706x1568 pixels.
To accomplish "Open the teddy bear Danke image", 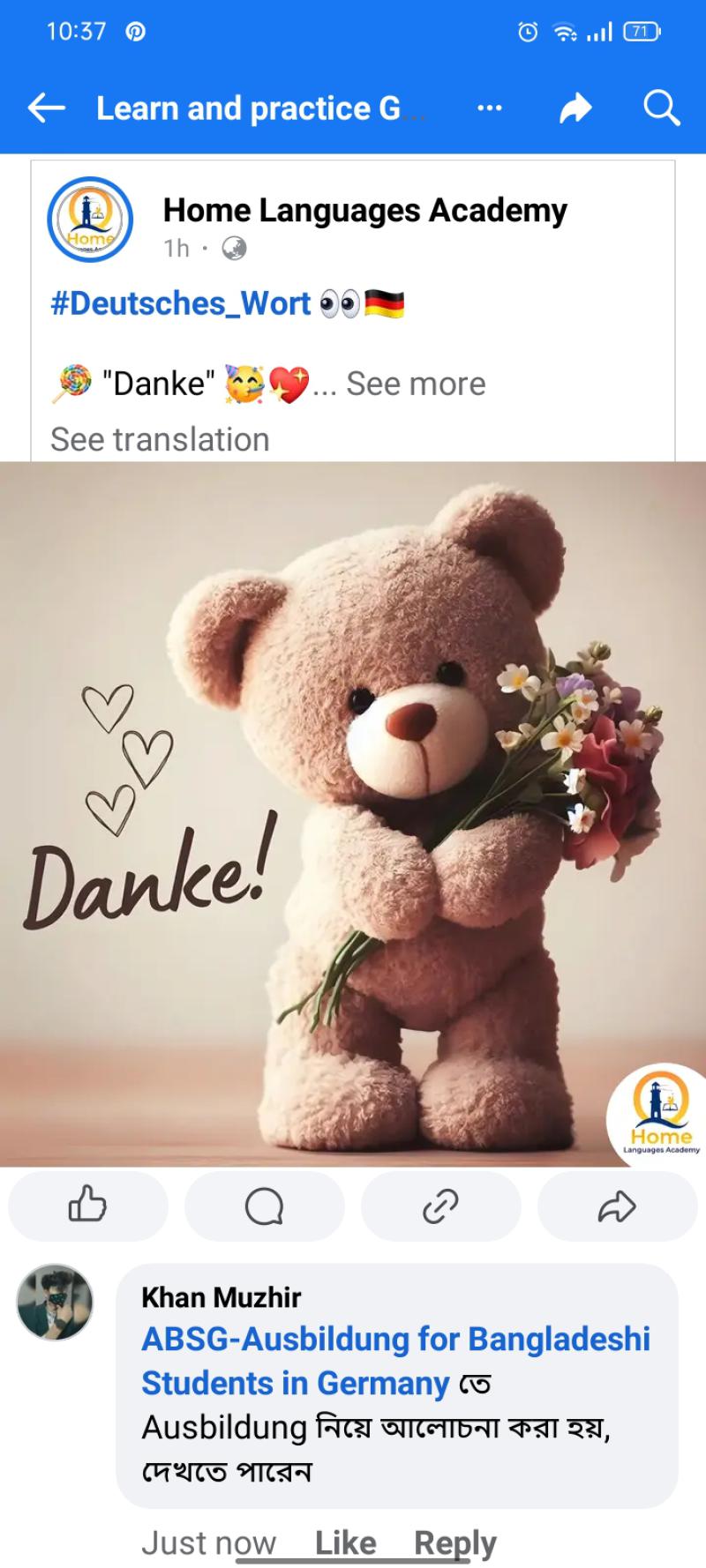I will click(353, 814).
